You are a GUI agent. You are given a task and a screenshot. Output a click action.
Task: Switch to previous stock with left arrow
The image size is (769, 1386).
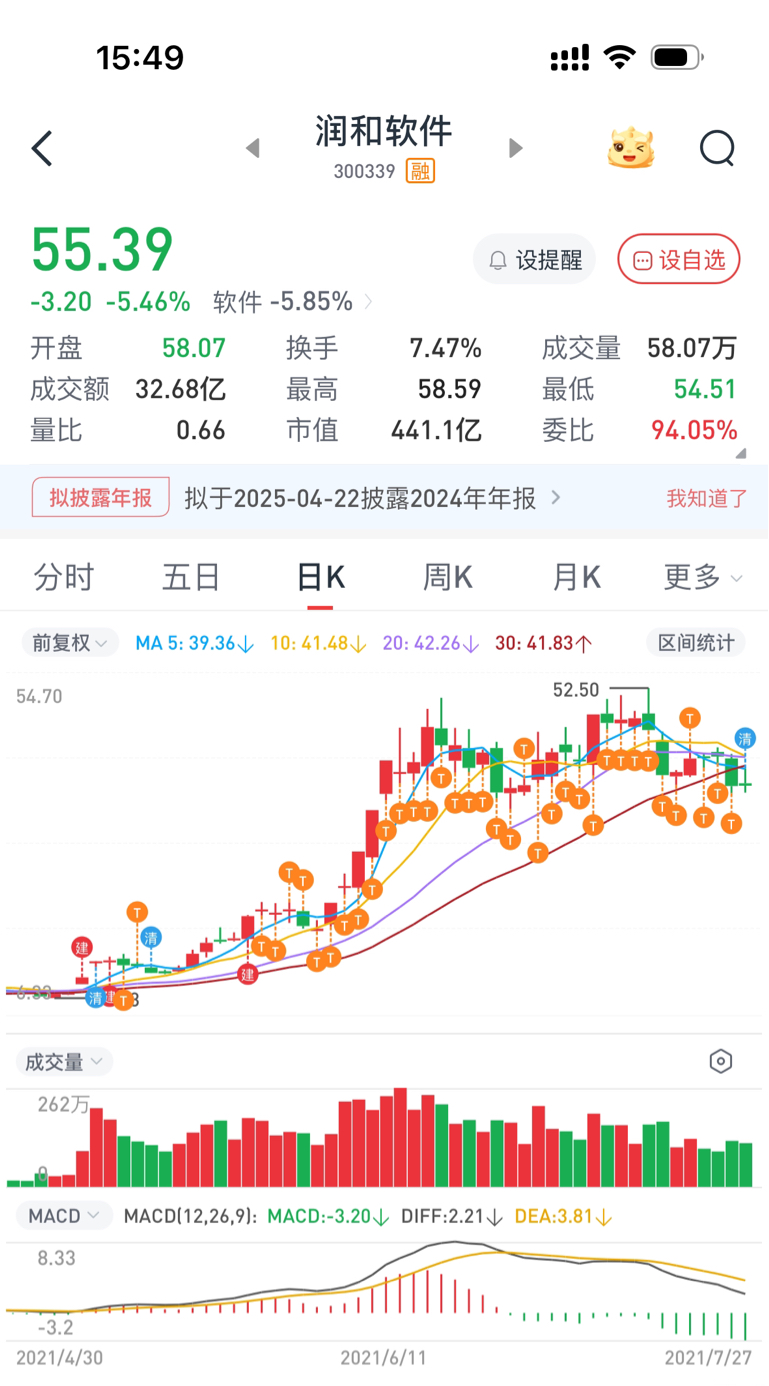tap(252, 147)
